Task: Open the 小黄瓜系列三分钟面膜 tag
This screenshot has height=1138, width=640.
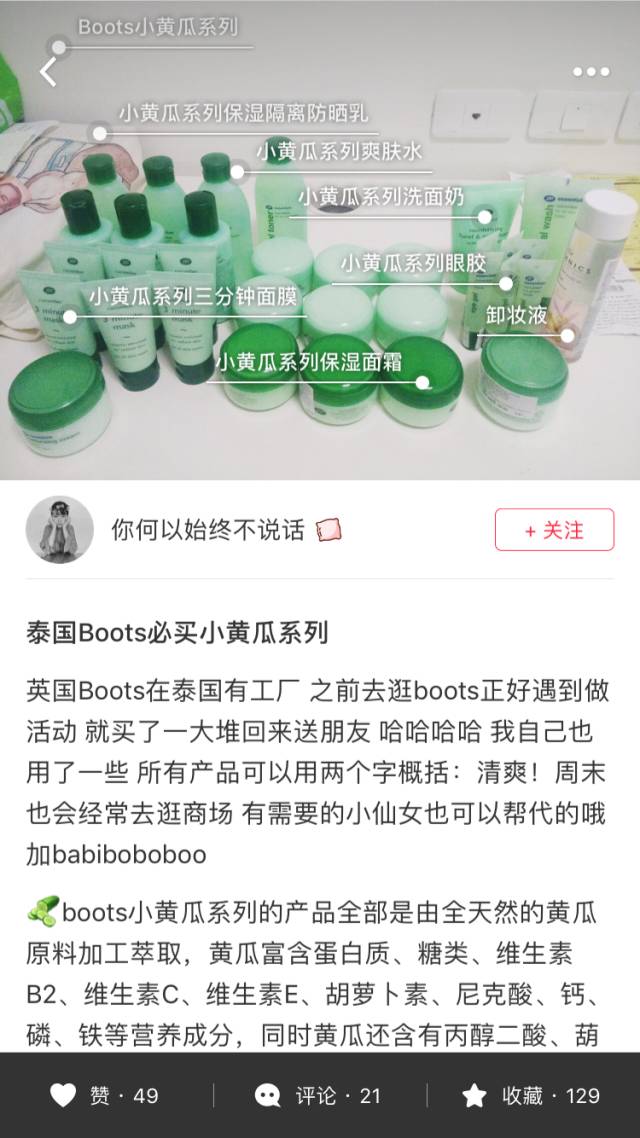Action: pyautogui.click(x=192, y=297)
